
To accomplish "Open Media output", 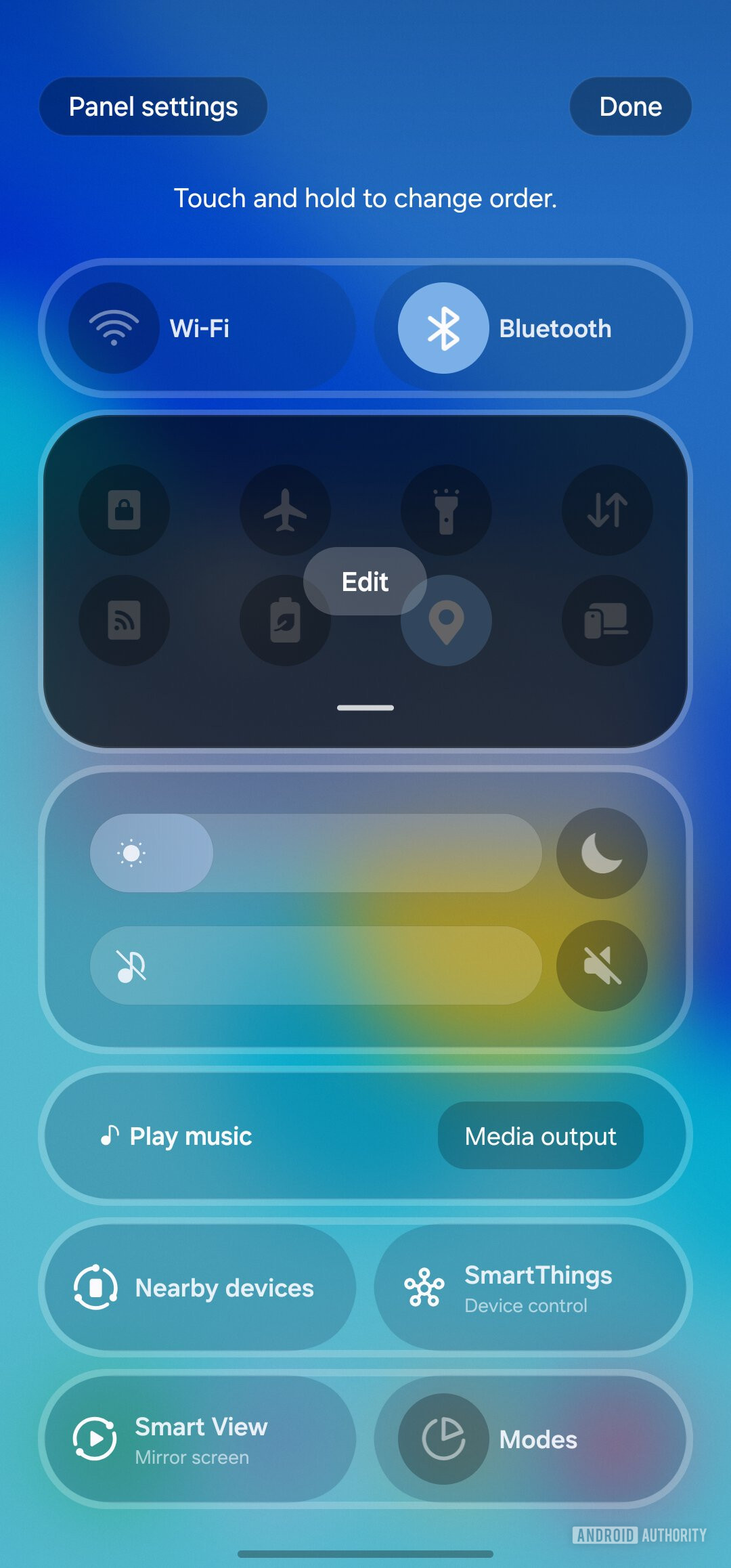I will 540,1135.
